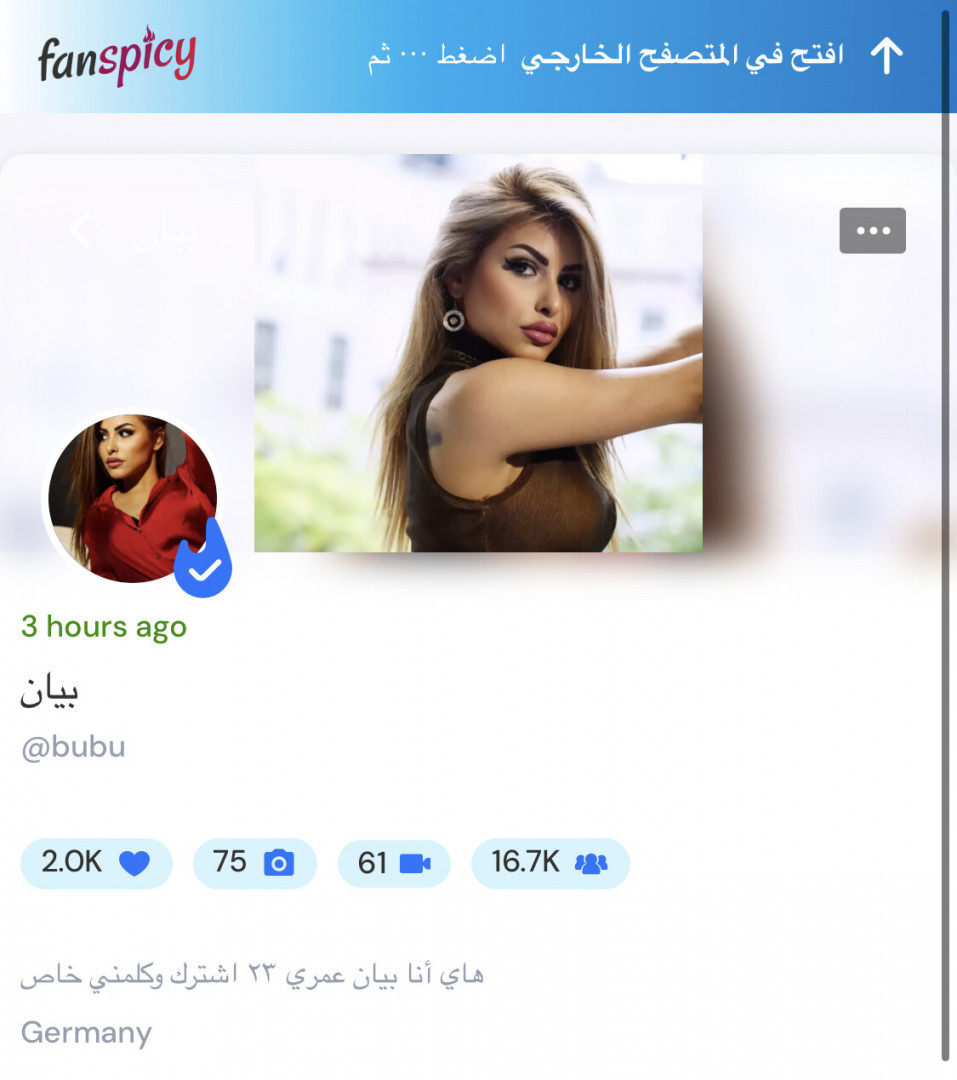Open the round profile avatar picture
This screenshot has width=957, height=1080.
click(x=132, y=498)
